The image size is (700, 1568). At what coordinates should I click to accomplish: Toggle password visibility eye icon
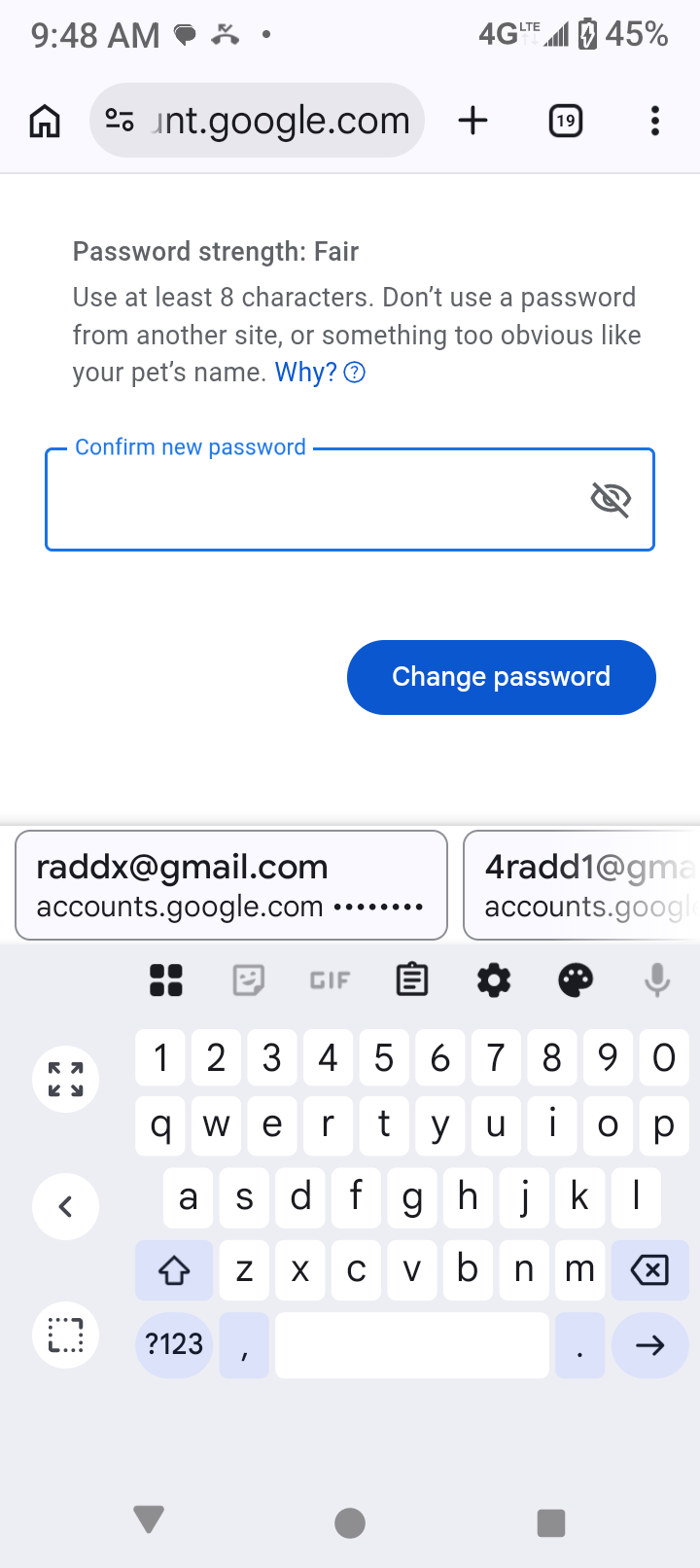tap(611, 499)
